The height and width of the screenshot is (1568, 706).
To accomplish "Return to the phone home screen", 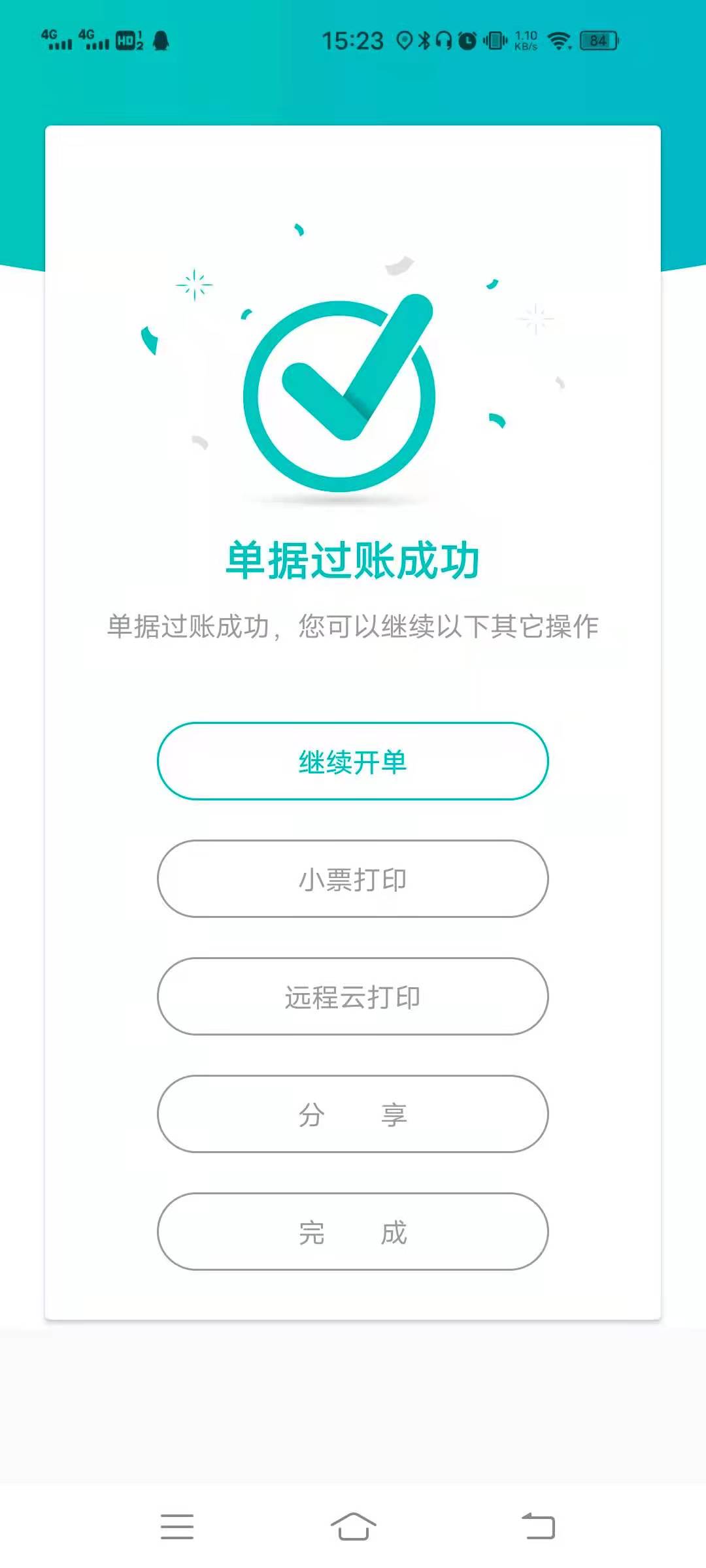I will click(x=353, y=1526).
